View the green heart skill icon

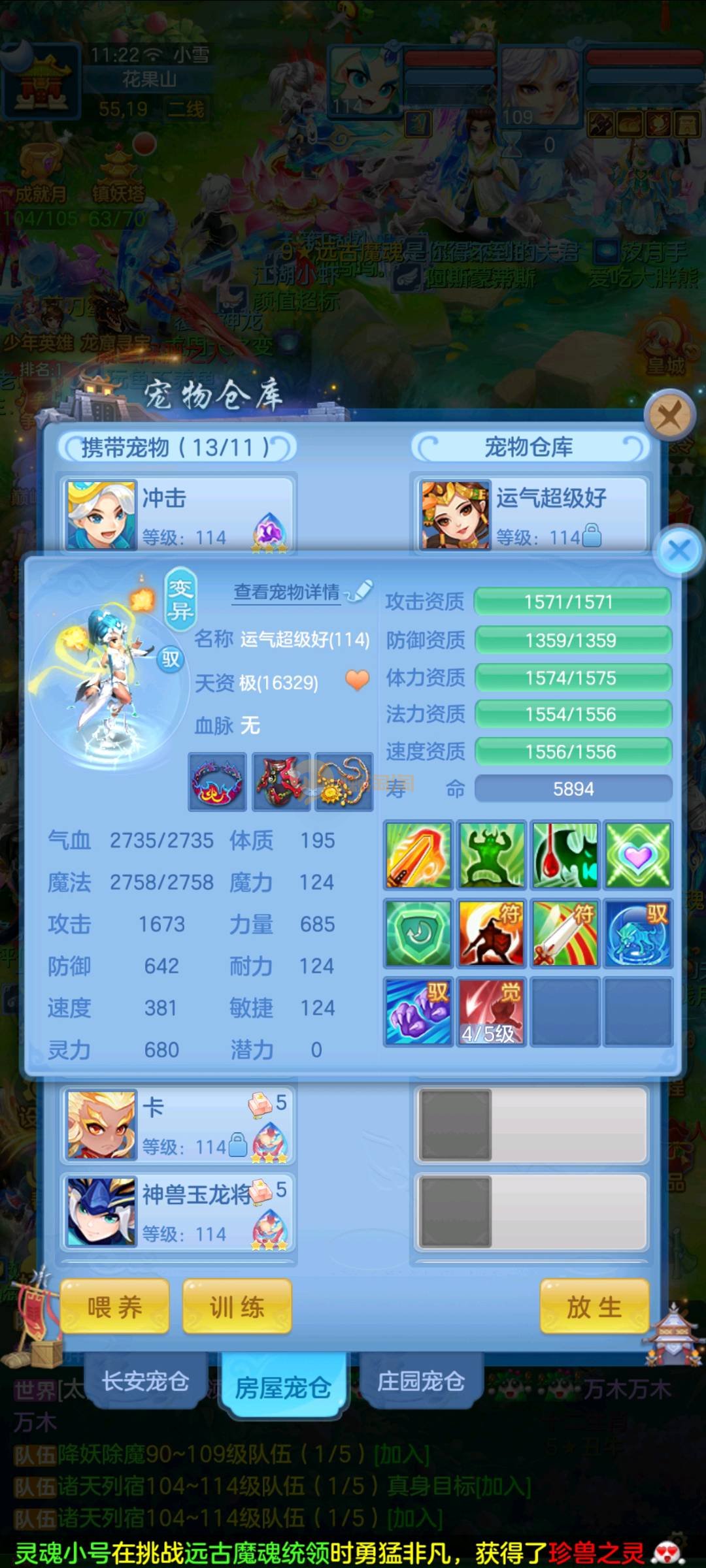[x=637, y=855]
